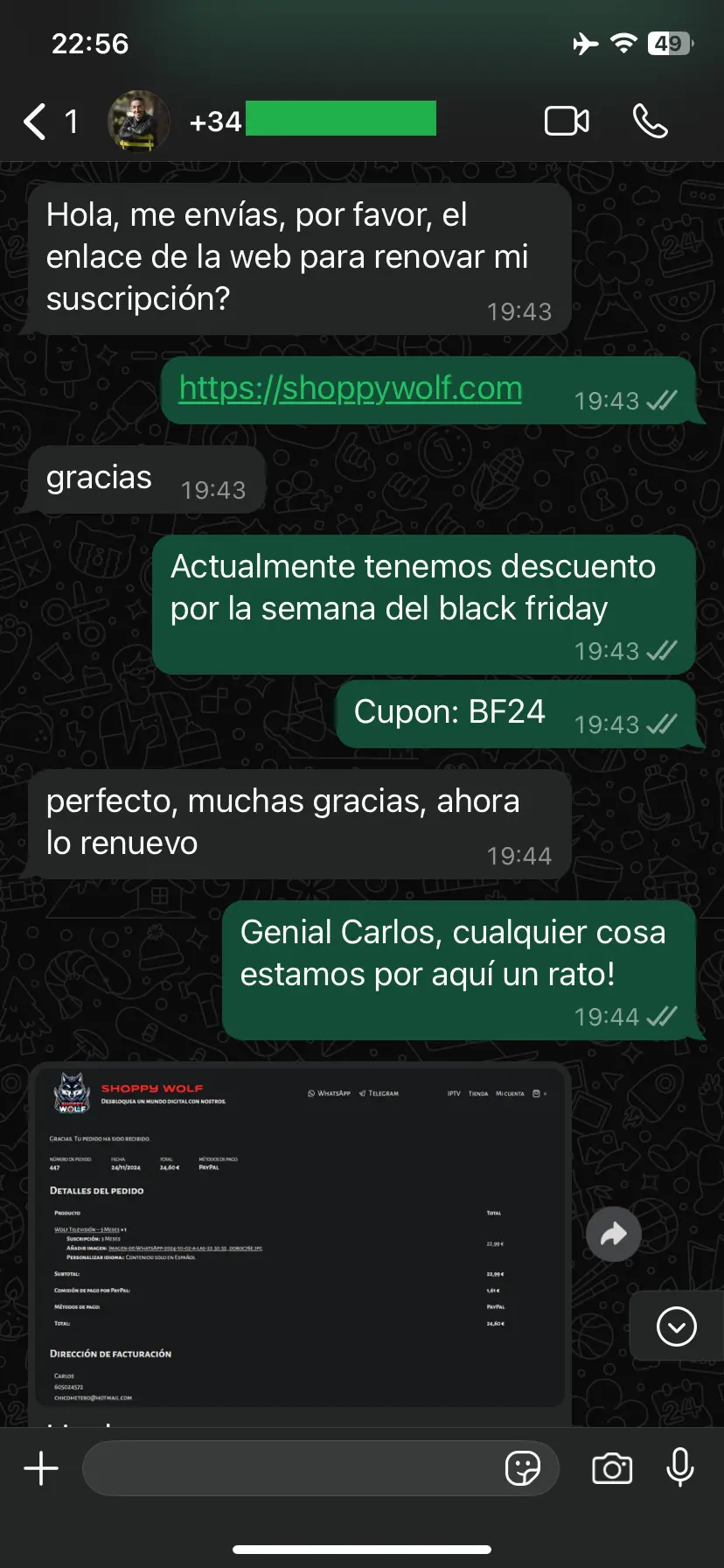Viewport: 724px width, 1568px height.
Task: Start a voice call
Action: (x=650, y=121)
